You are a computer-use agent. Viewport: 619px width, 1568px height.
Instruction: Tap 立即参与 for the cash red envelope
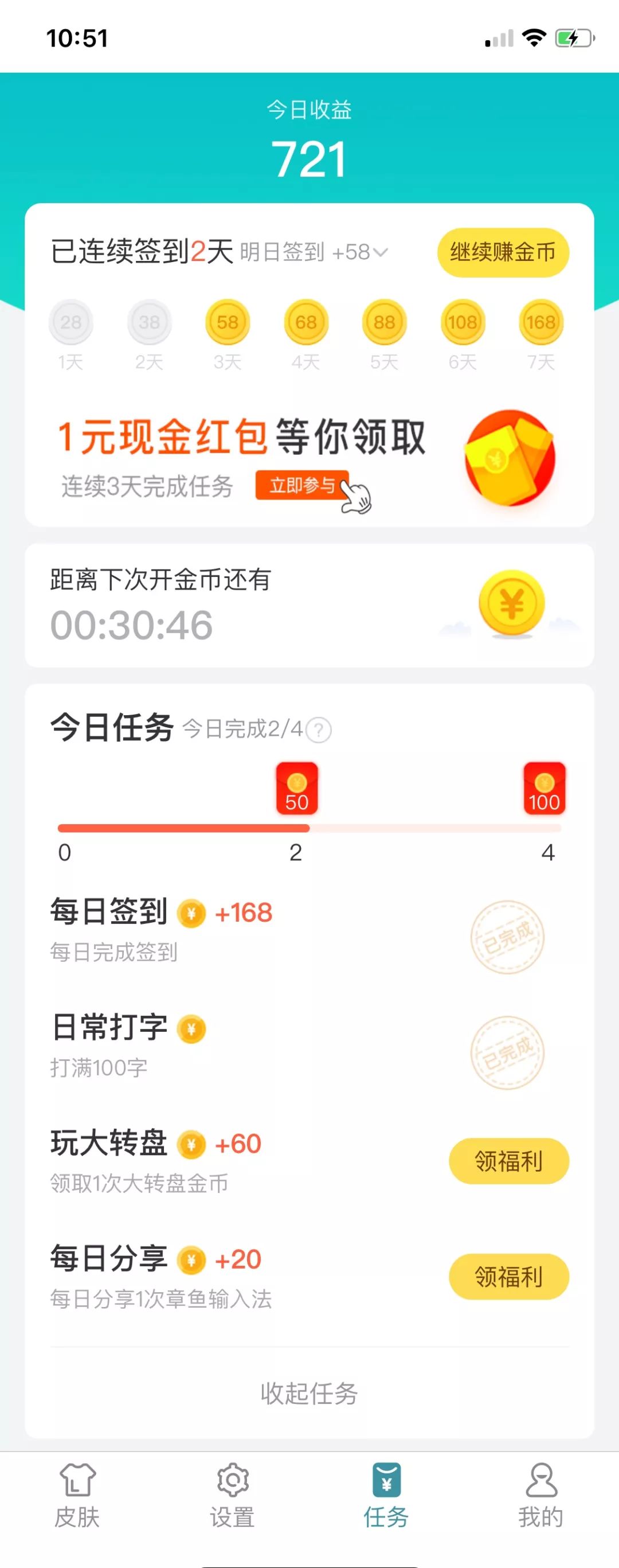[x=302, y=485]
